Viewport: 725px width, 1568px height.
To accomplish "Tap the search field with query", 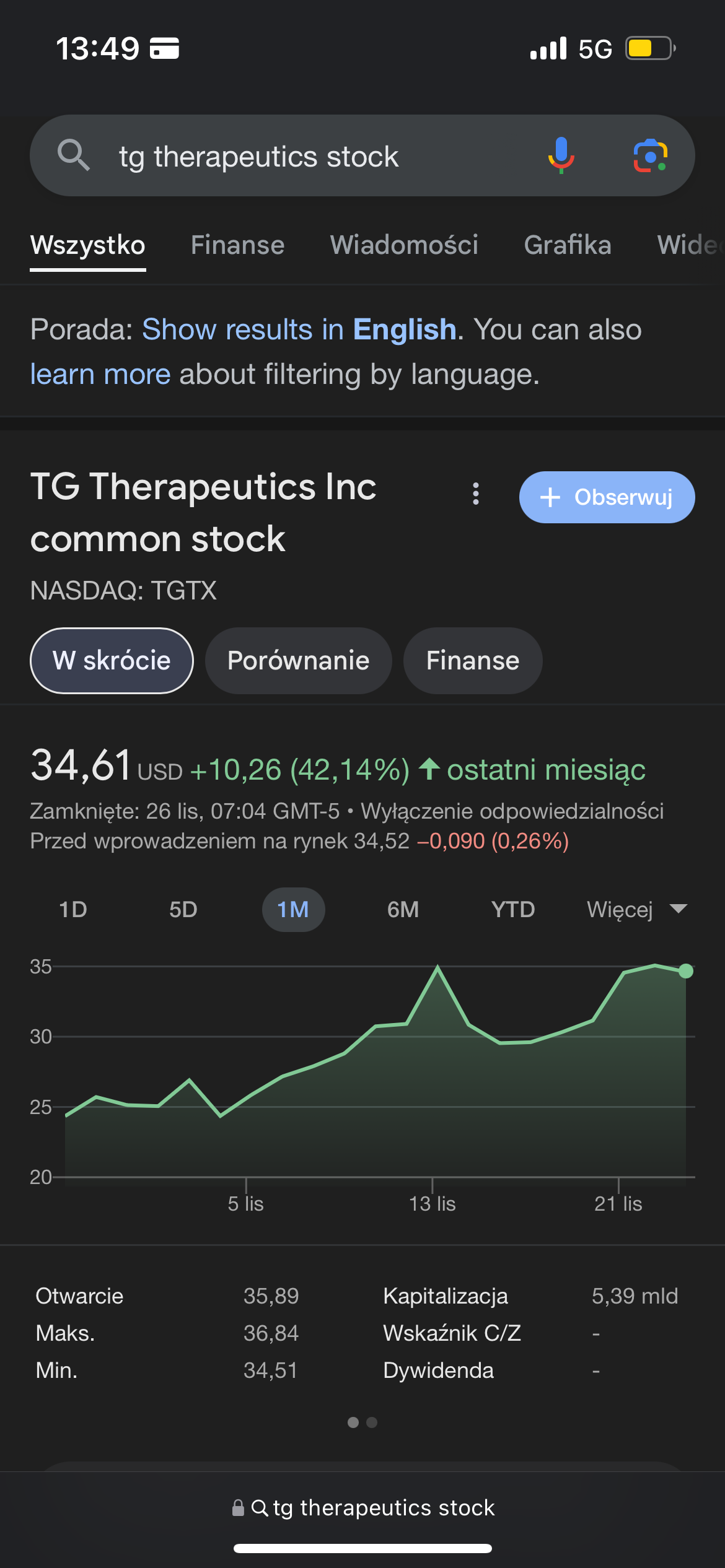I will click(310, 156).
